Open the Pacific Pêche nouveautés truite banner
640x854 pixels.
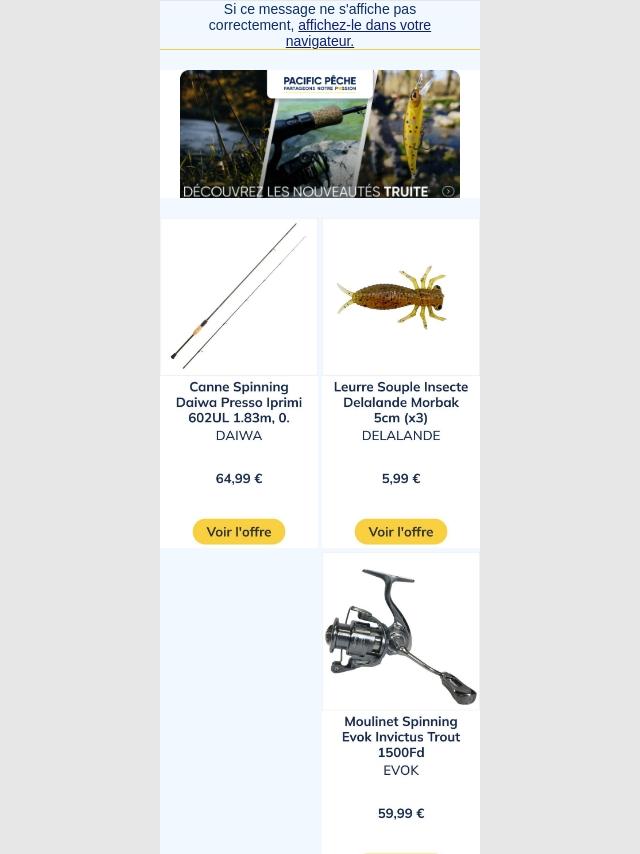point(320,134)
